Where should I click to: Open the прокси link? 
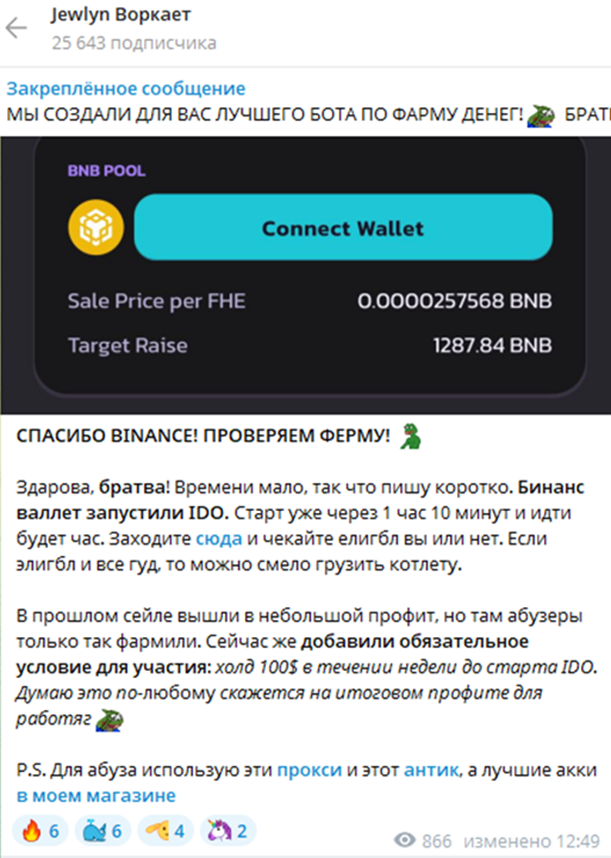tap(309, 770)
